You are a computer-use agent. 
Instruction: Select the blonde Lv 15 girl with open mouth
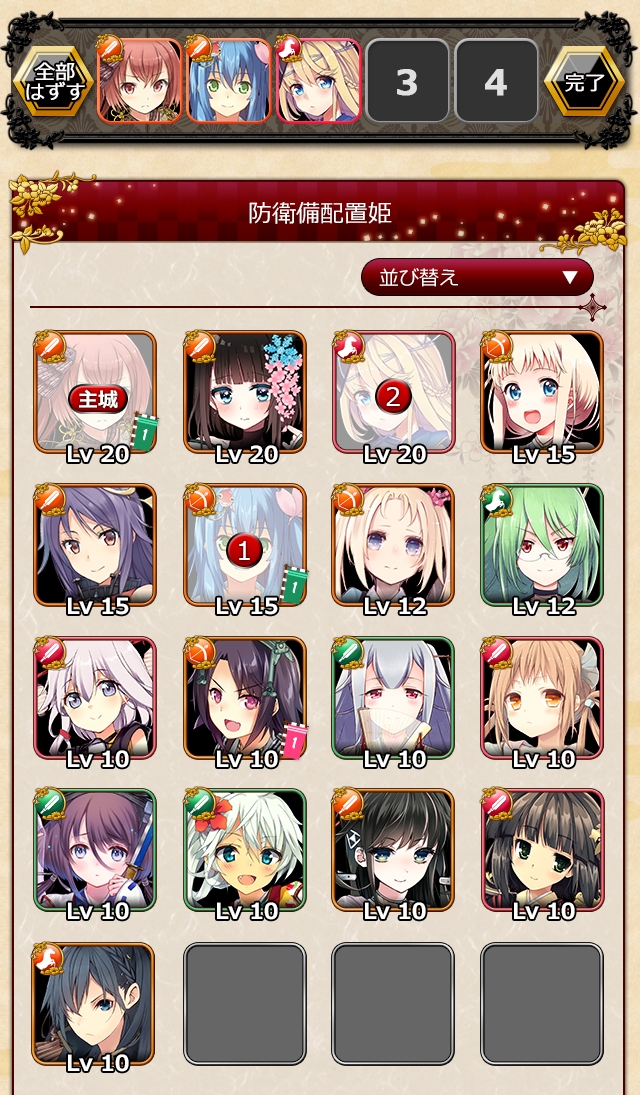(542, 392)
